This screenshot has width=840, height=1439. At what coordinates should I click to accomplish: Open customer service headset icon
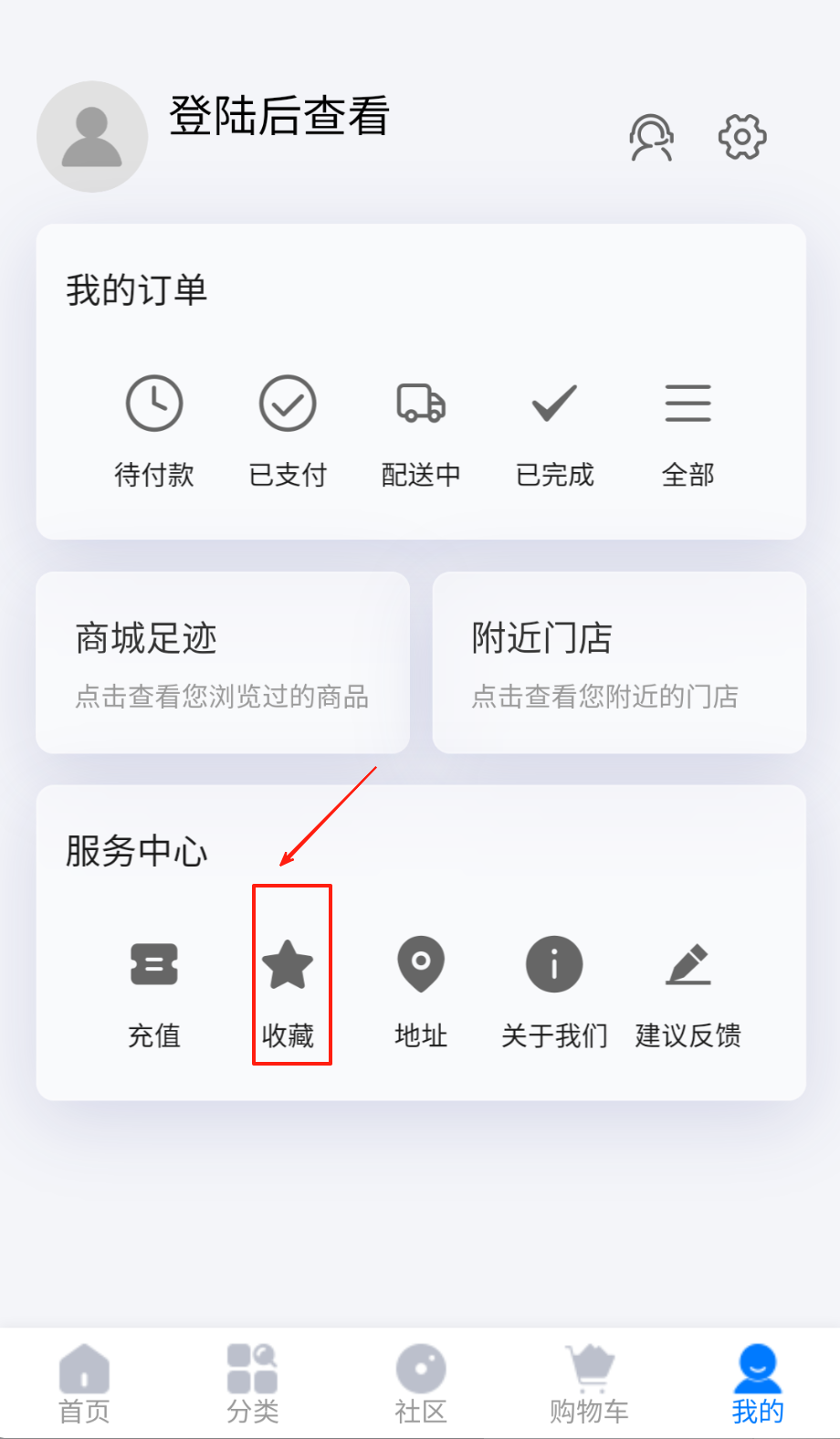coord(651,138)
